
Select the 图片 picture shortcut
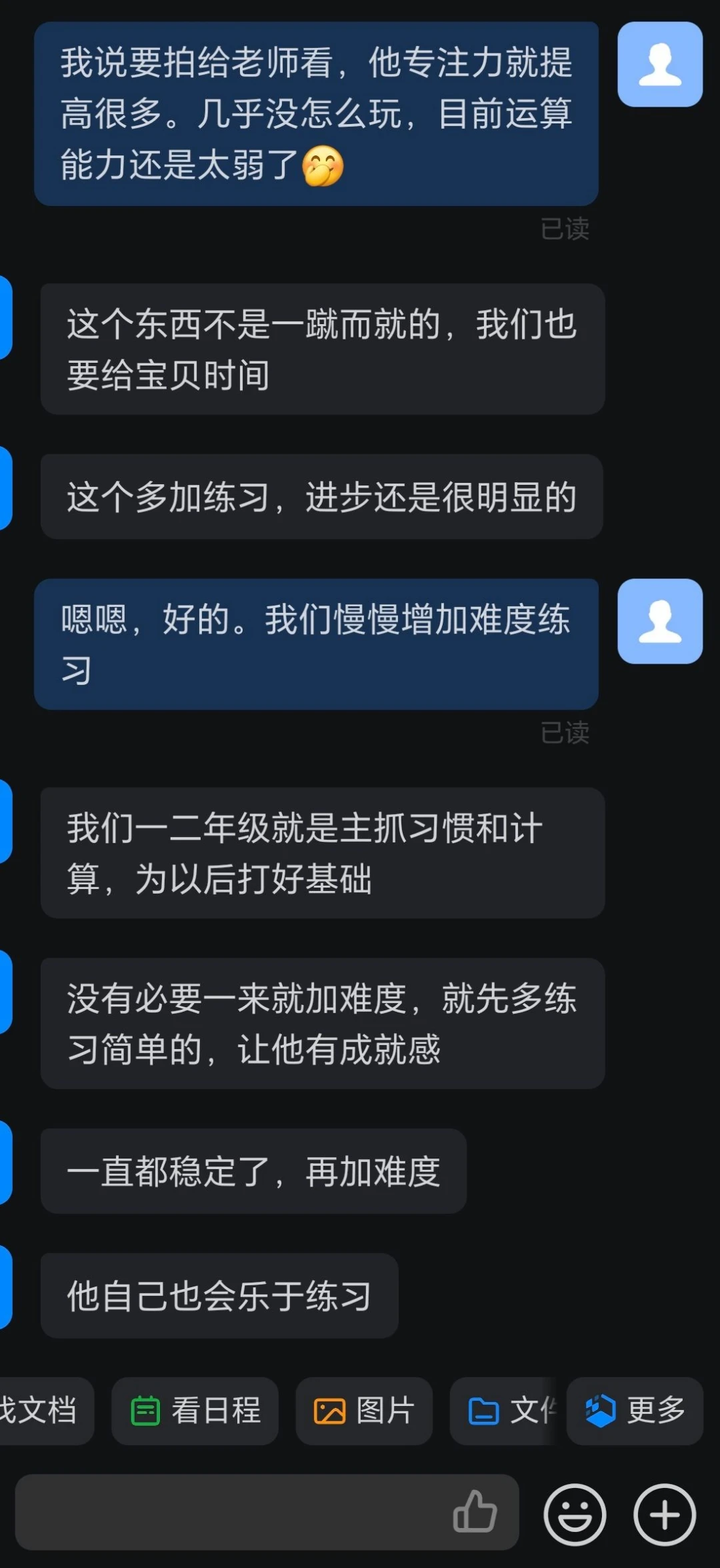pos(364,1411)
